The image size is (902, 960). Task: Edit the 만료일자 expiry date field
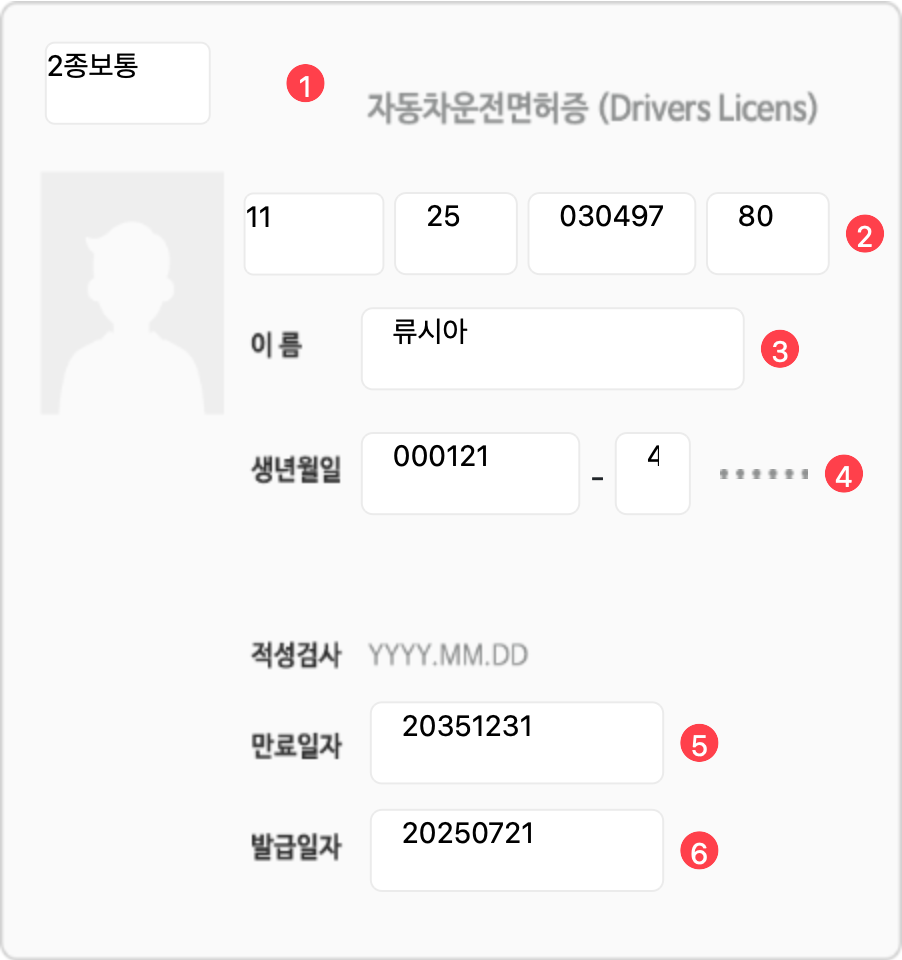(x=516, y=742)
